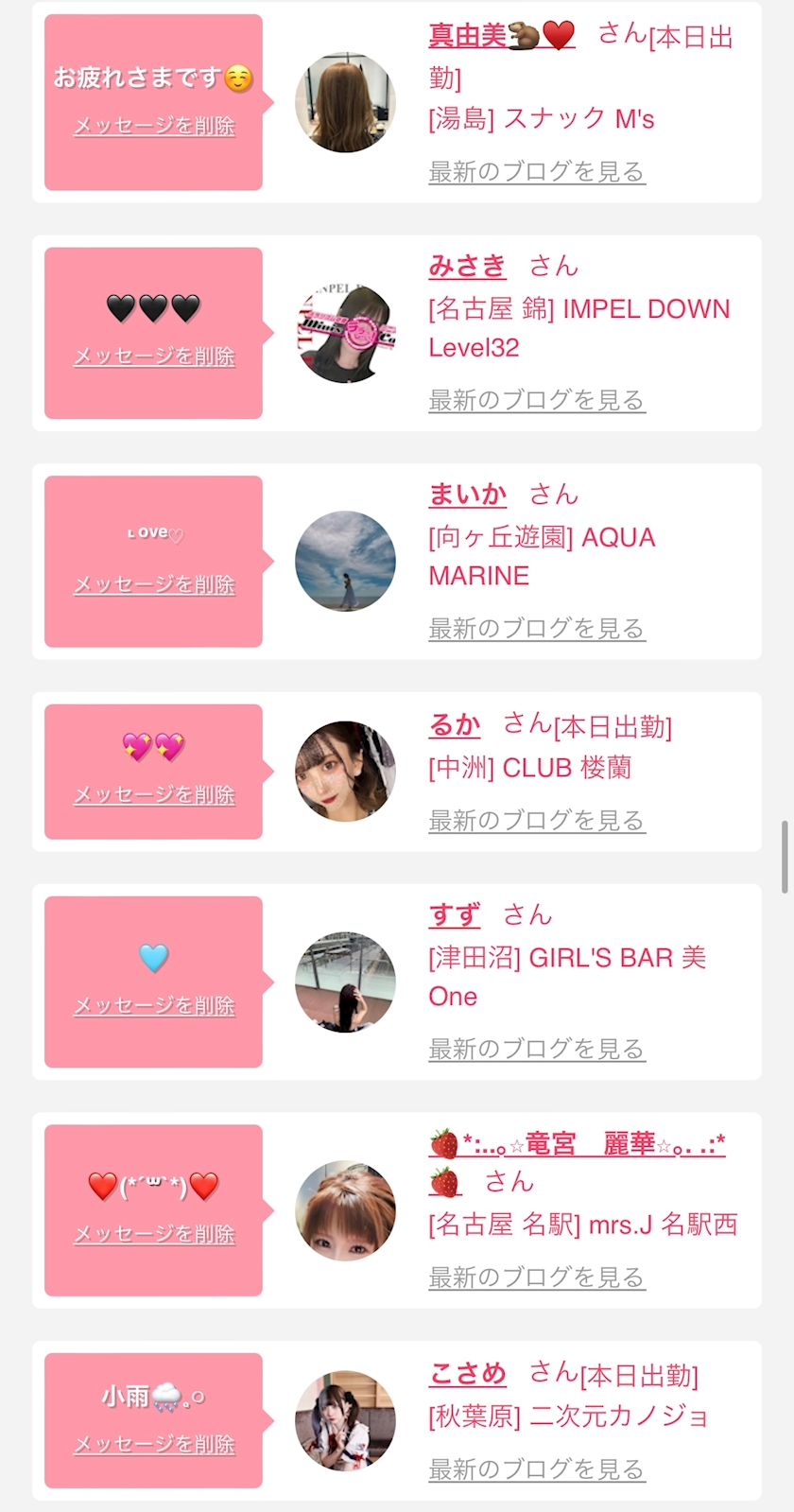Open こさめ's profile link
The width and height of the screenshot is (794, 1512).
pyautogui.click(x=467, y=1373)
